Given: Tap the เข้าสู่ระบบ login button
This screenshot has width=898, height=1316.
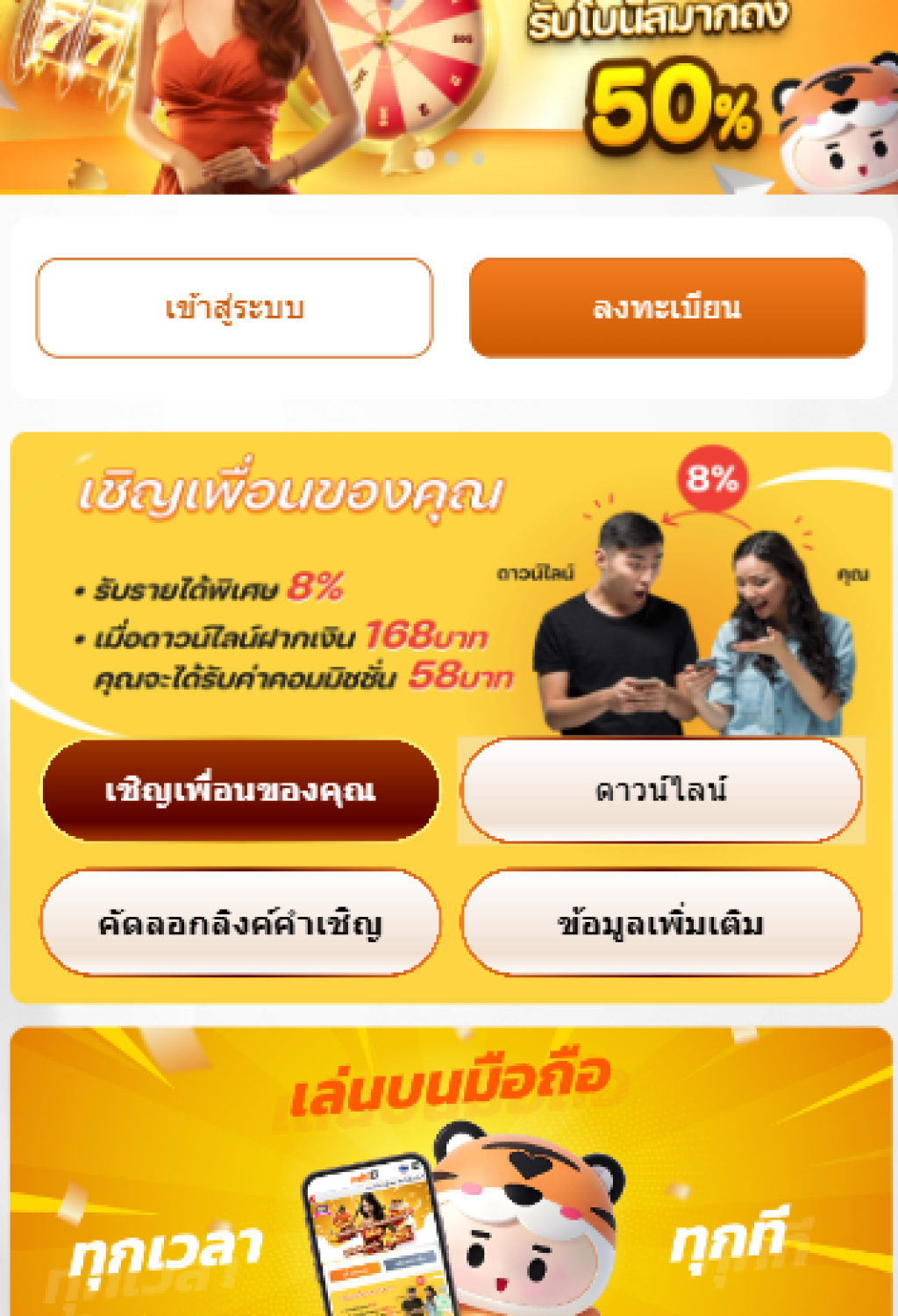Looking at the screenshot, I should click(x=234, y=308).
